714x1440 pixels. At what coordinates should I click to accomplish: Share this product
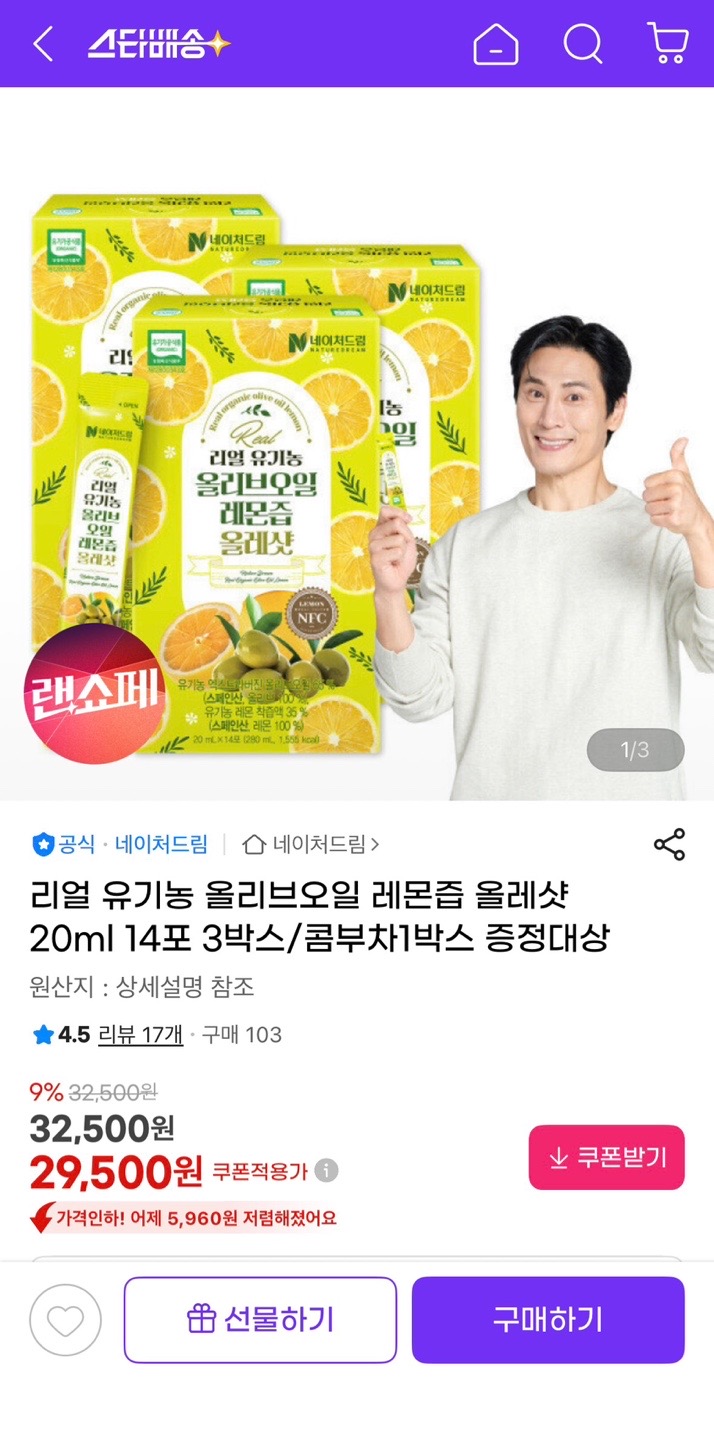(669, 844)
